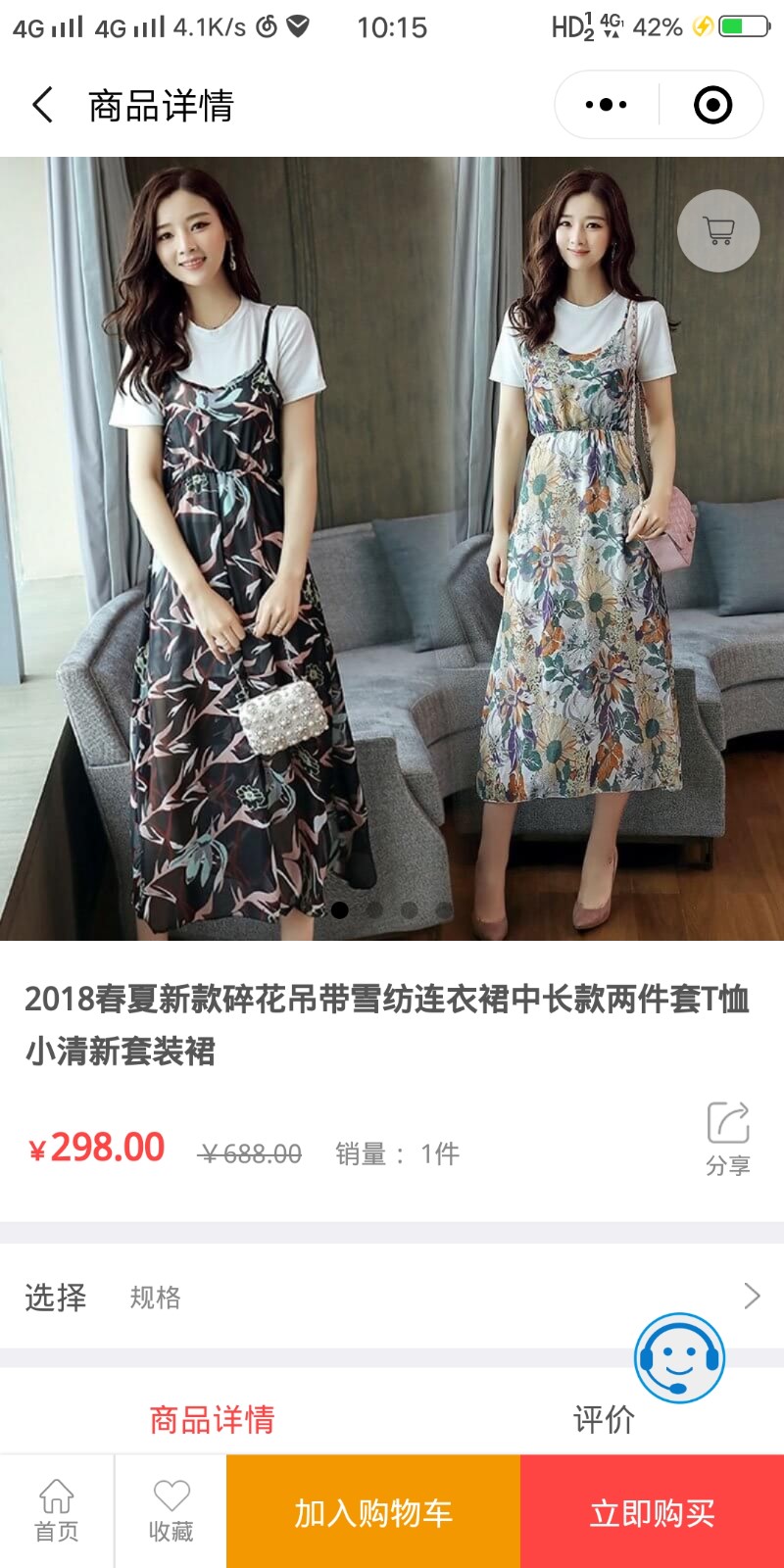This screenshot has width=784, height=1568.
Task: Tap 加入购物车 to add the dress
Action: coord(373,1512)
